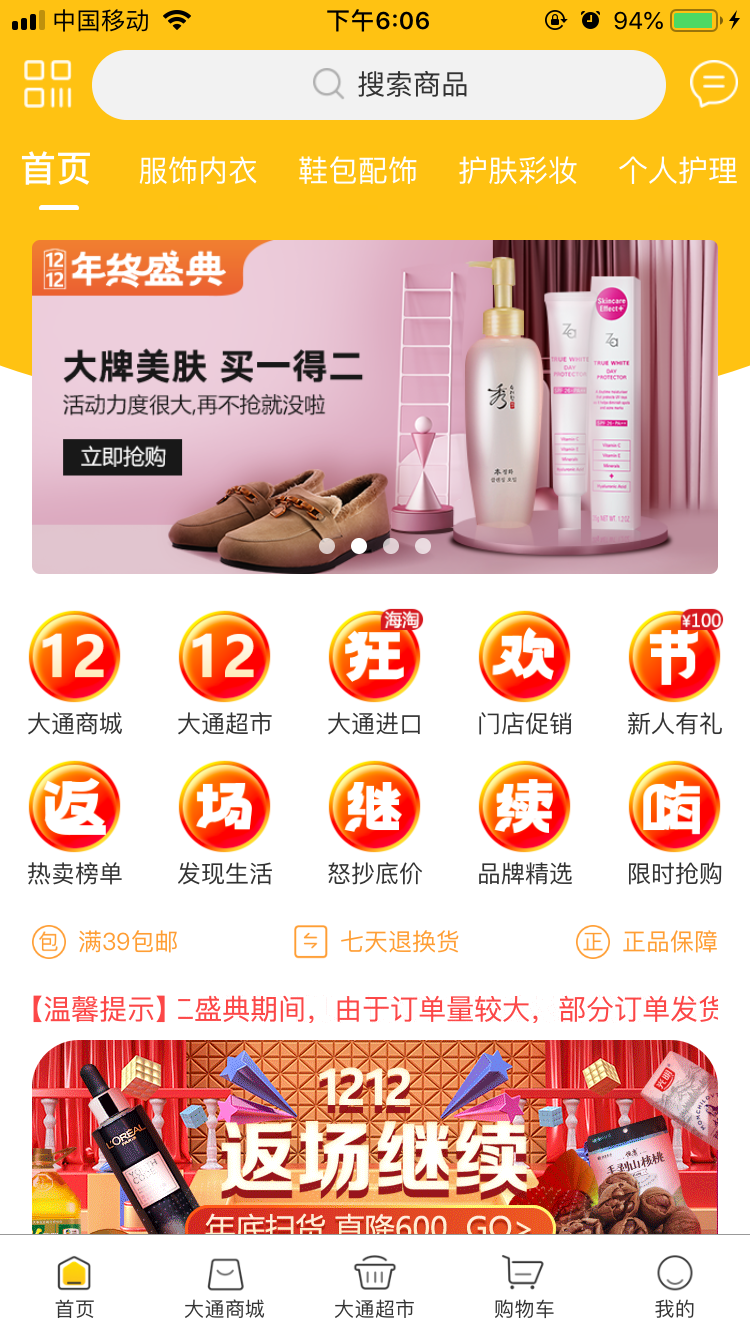
Task: Open the scan/category icon at top left
Action: coord(48,84)
